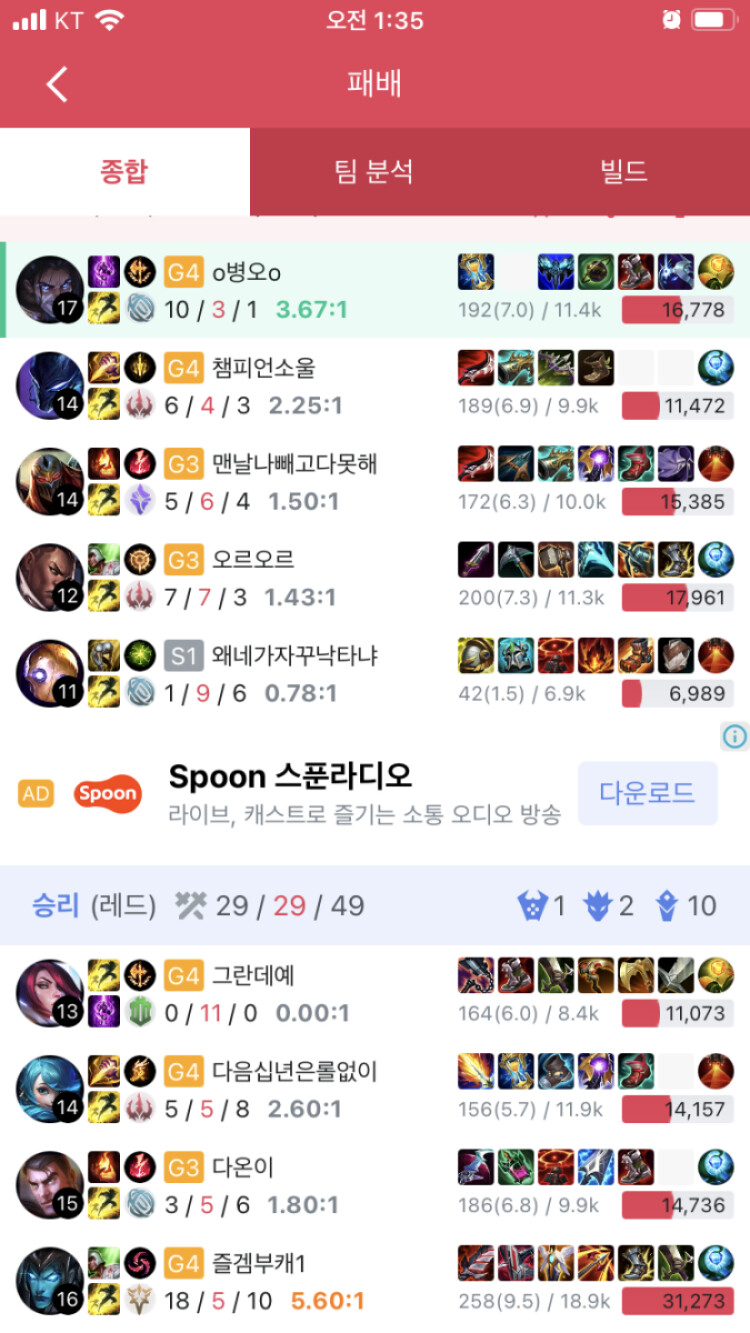Open player 다온이's row
Image resolution: width=750 pixels, height=1333 pixels.
click(300, 1186)
